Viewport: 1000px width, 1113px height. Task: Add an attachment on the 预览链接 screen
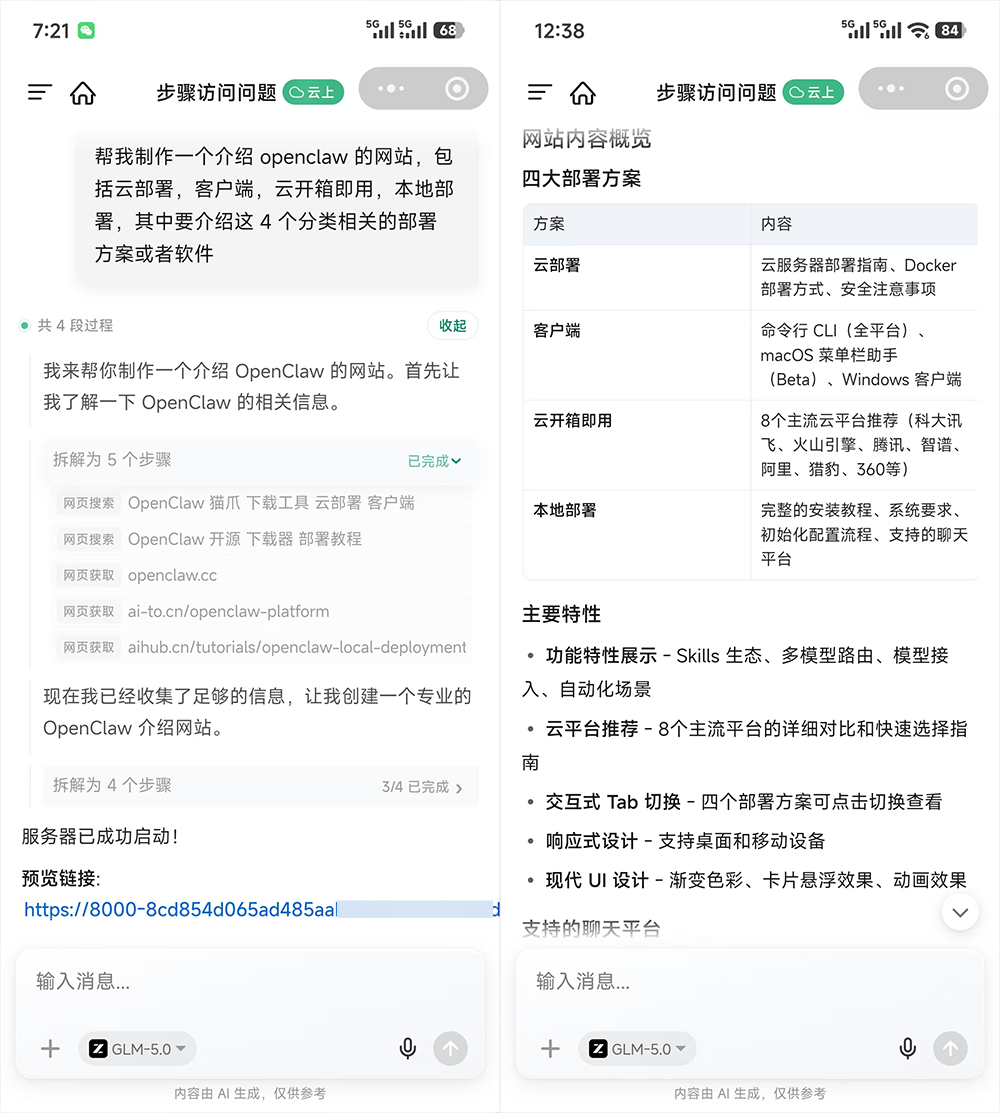[50, 1049]
